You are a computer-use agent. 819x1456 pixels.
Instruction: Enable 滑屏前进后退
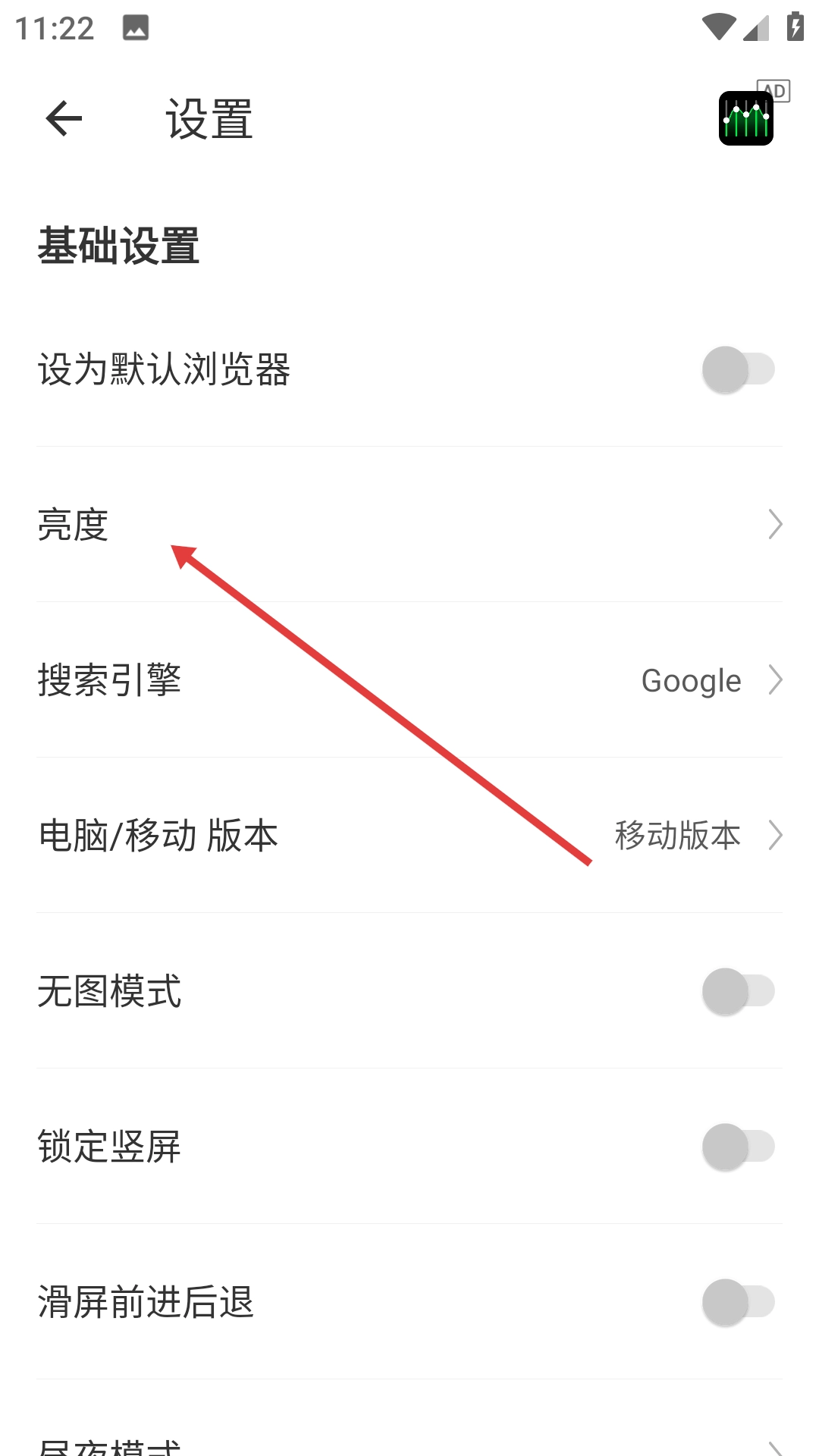click(x=738, y=1302)
